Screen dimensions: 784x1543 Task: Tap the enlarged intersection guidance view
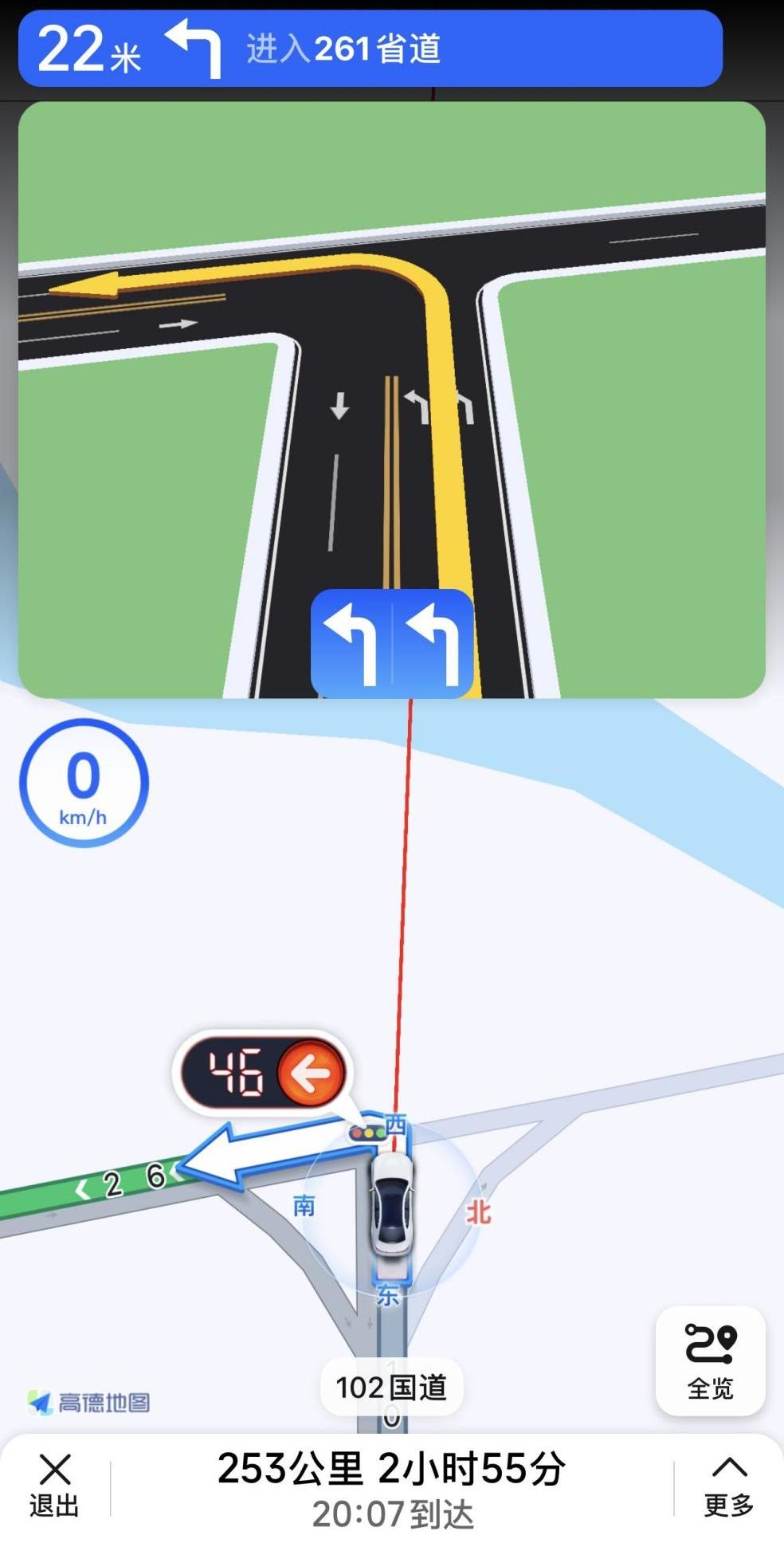click(x=391, y=399)
